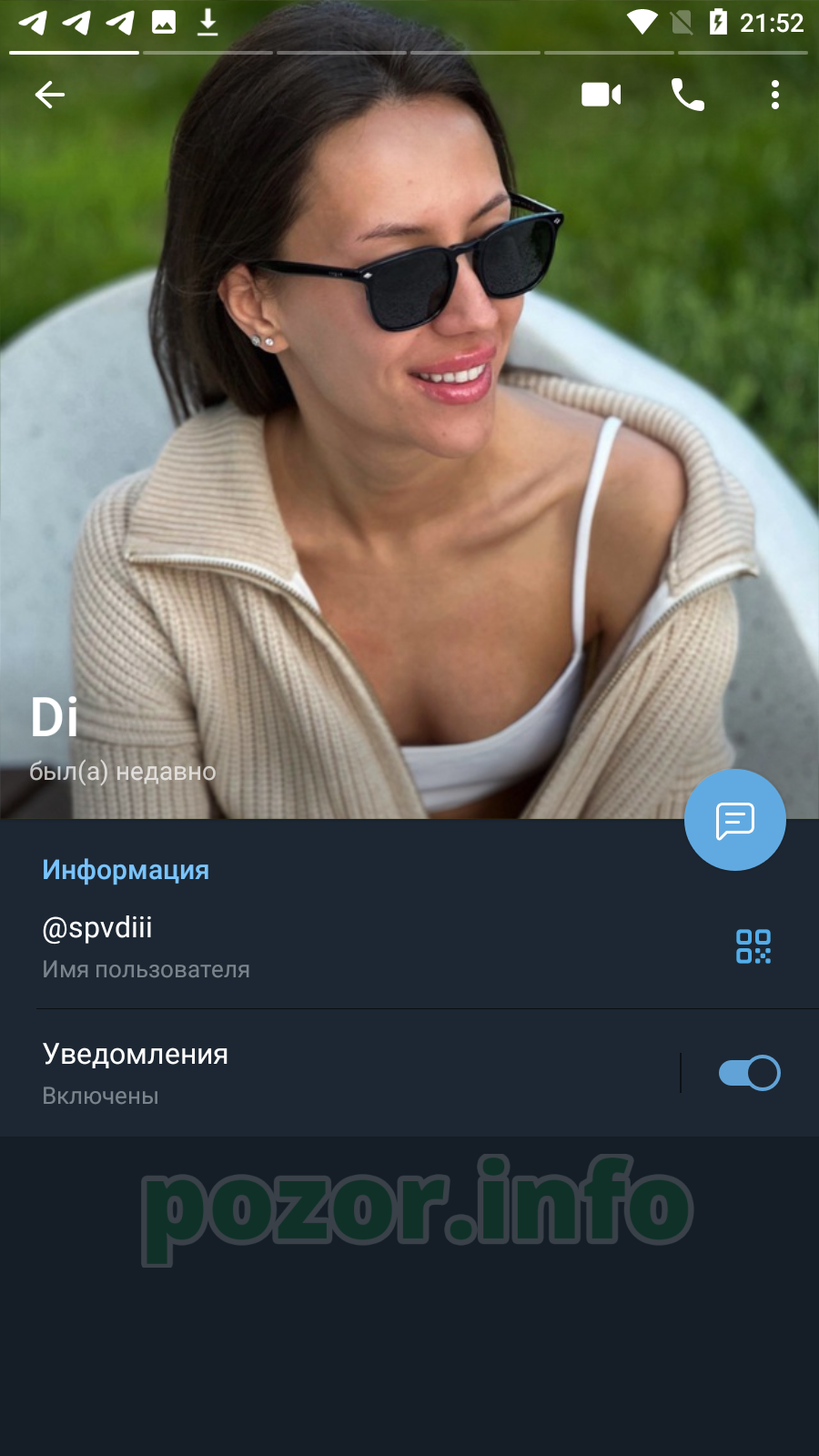Image resolution: width=819 pixels, height=1456 pixels.
Task: Start a video call with Di
Action: 602,95
